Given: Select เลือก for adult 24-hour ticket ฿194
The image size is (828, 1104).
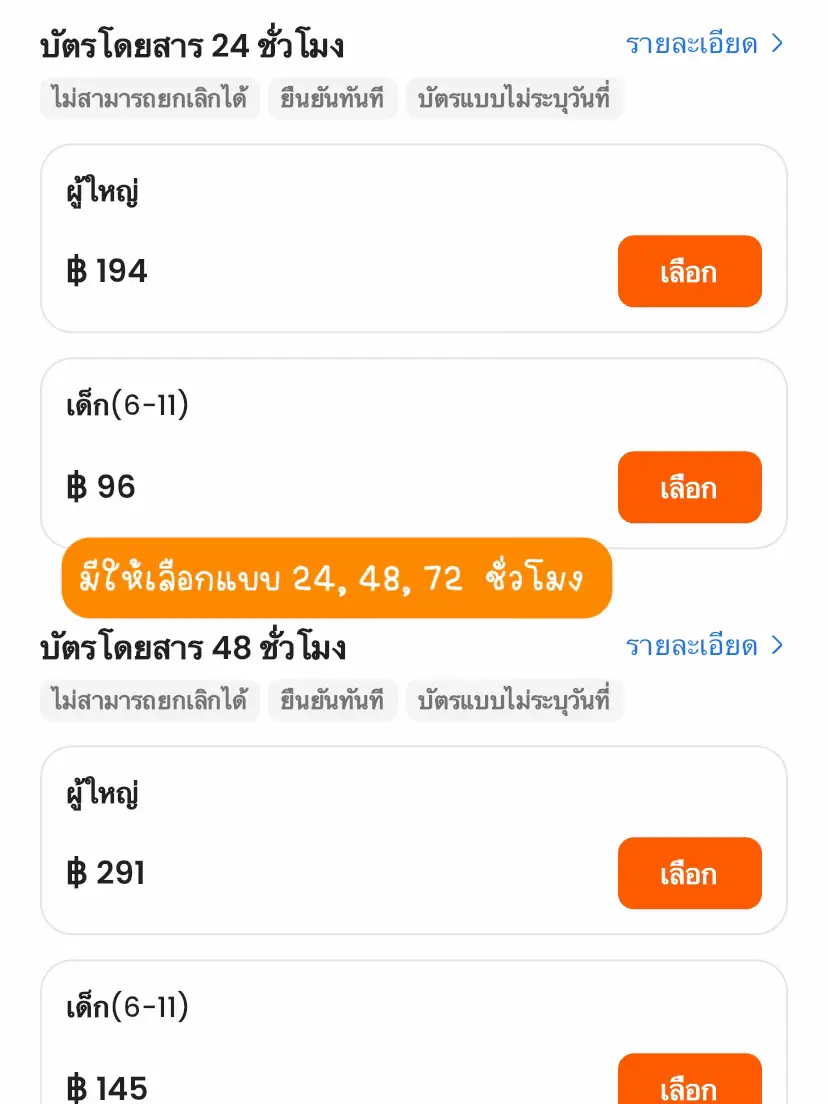Looking at the screenshot, I should pyautogui.click(x=689, y=271).
